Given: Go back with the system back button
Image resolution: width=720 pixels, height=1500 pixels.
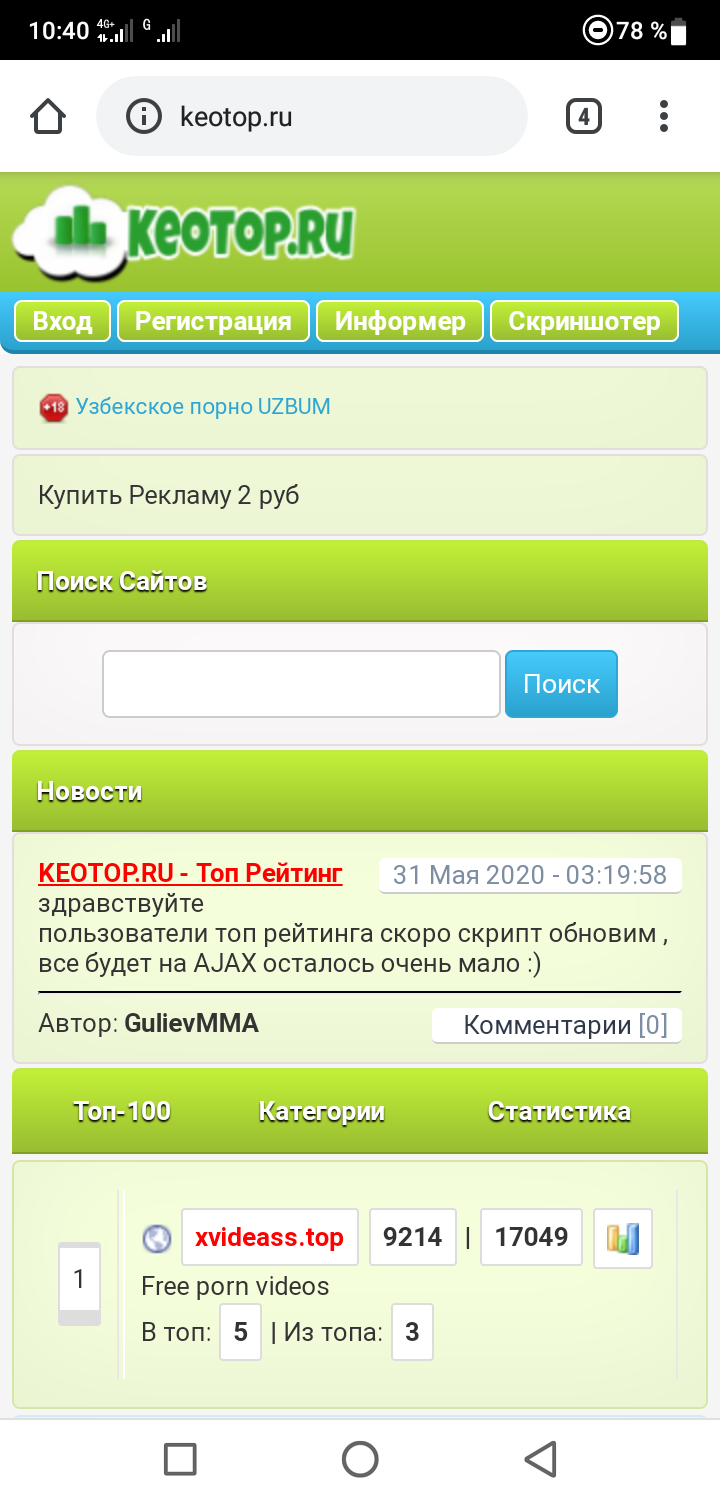Looking at the screenshot, I should pos(540,1460).
